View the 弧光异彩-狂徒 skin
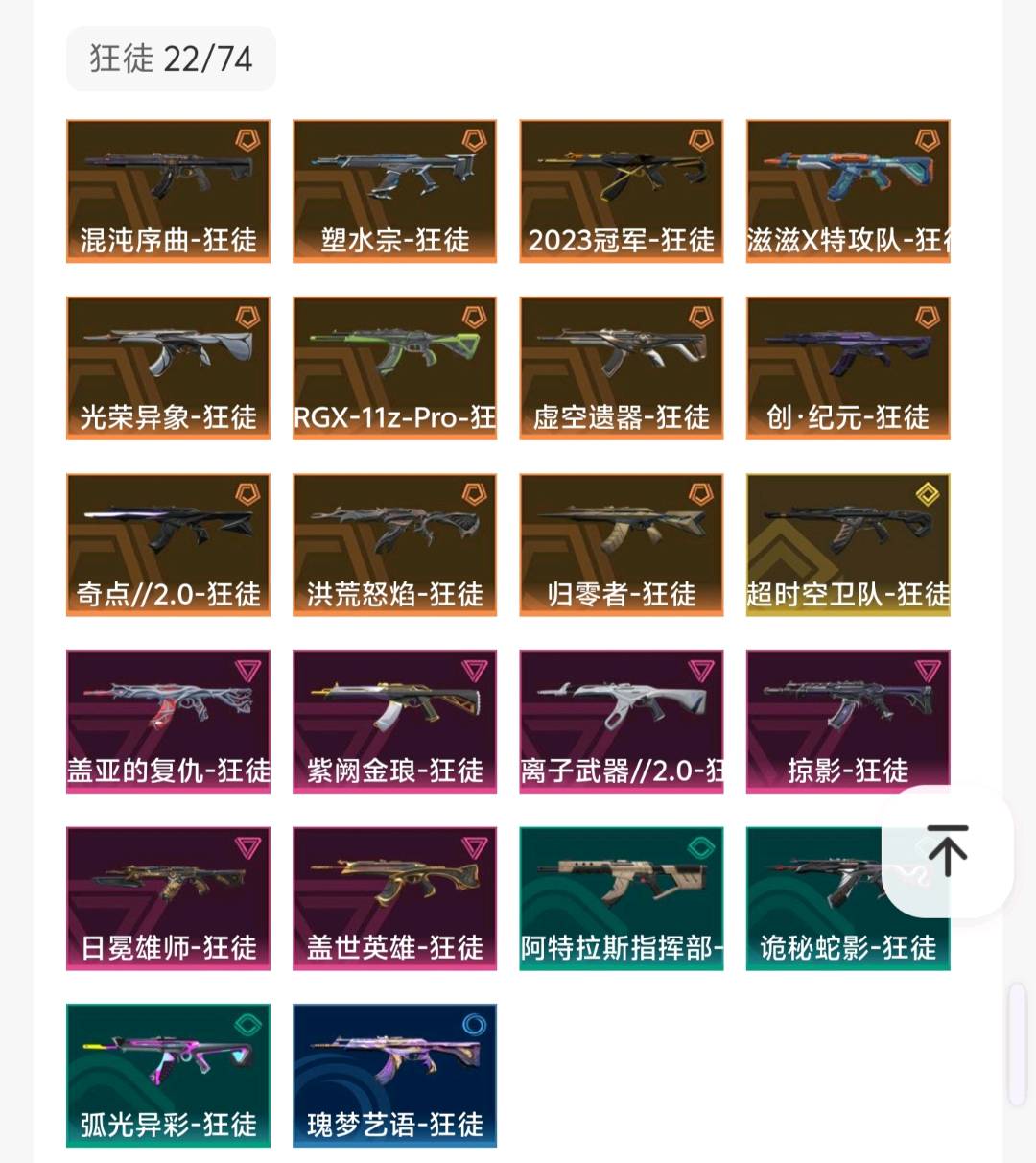This screenshot has width=1036, height=1163. point(168,1075)
